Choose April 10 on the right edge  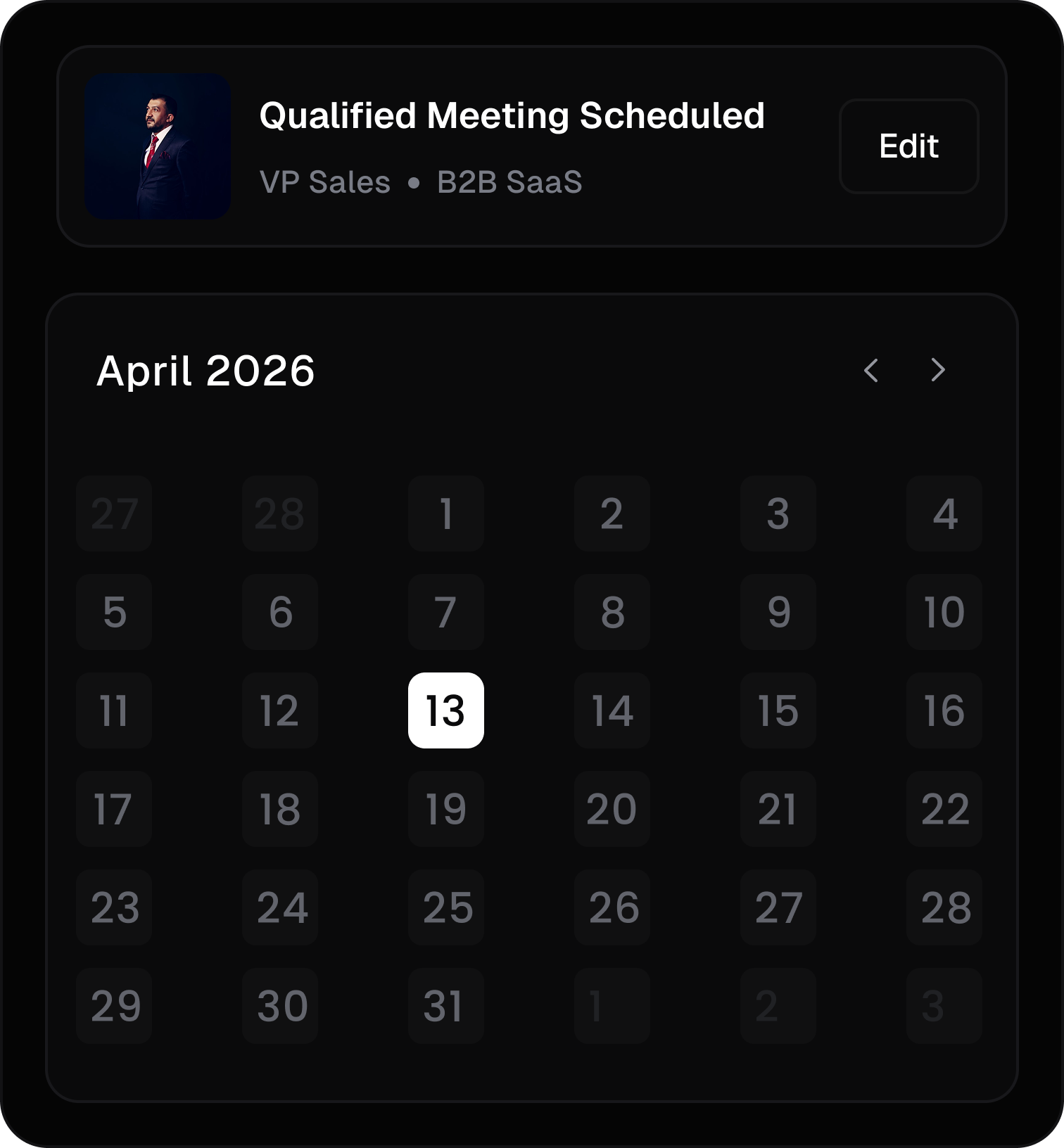(944, 613)
